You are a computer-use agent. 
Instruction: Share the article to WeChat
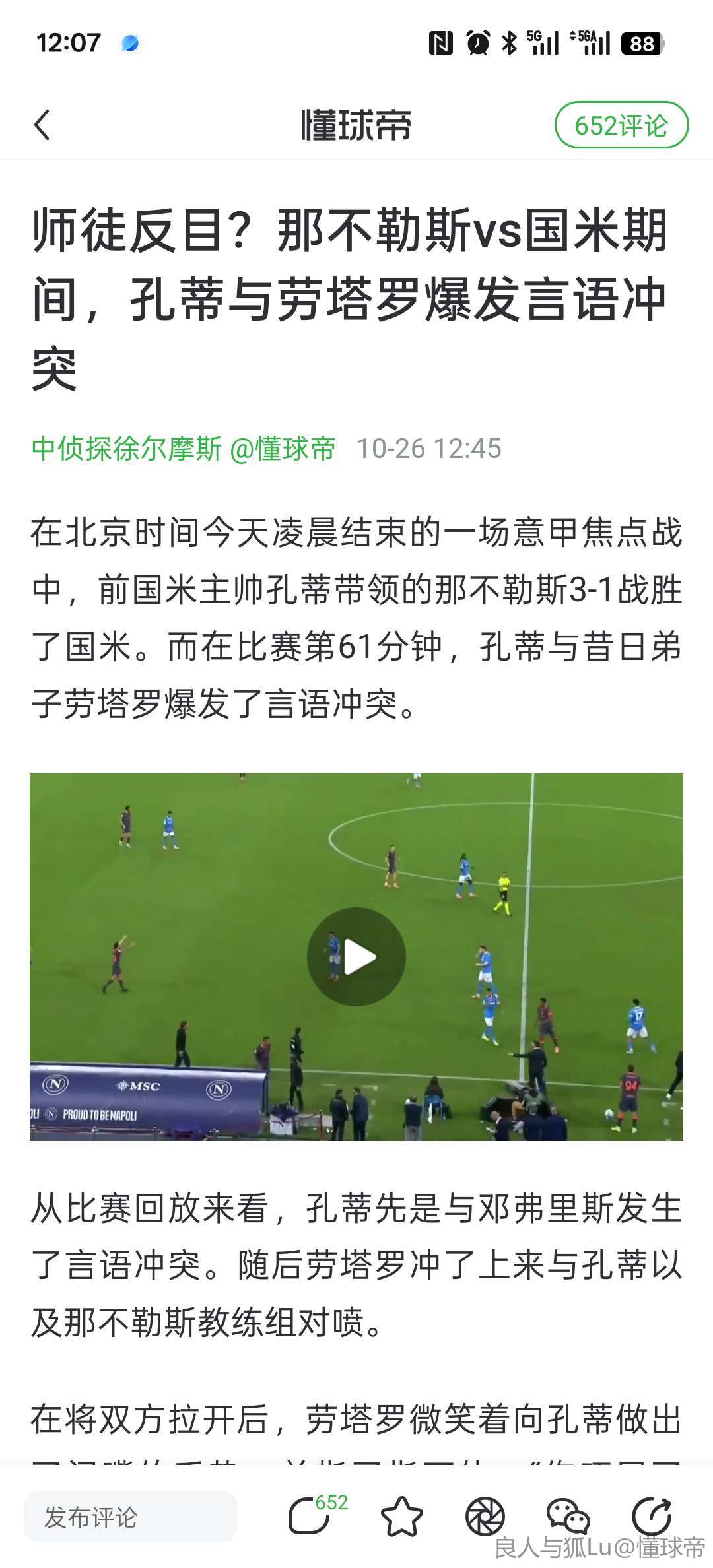coord(568,1517)
